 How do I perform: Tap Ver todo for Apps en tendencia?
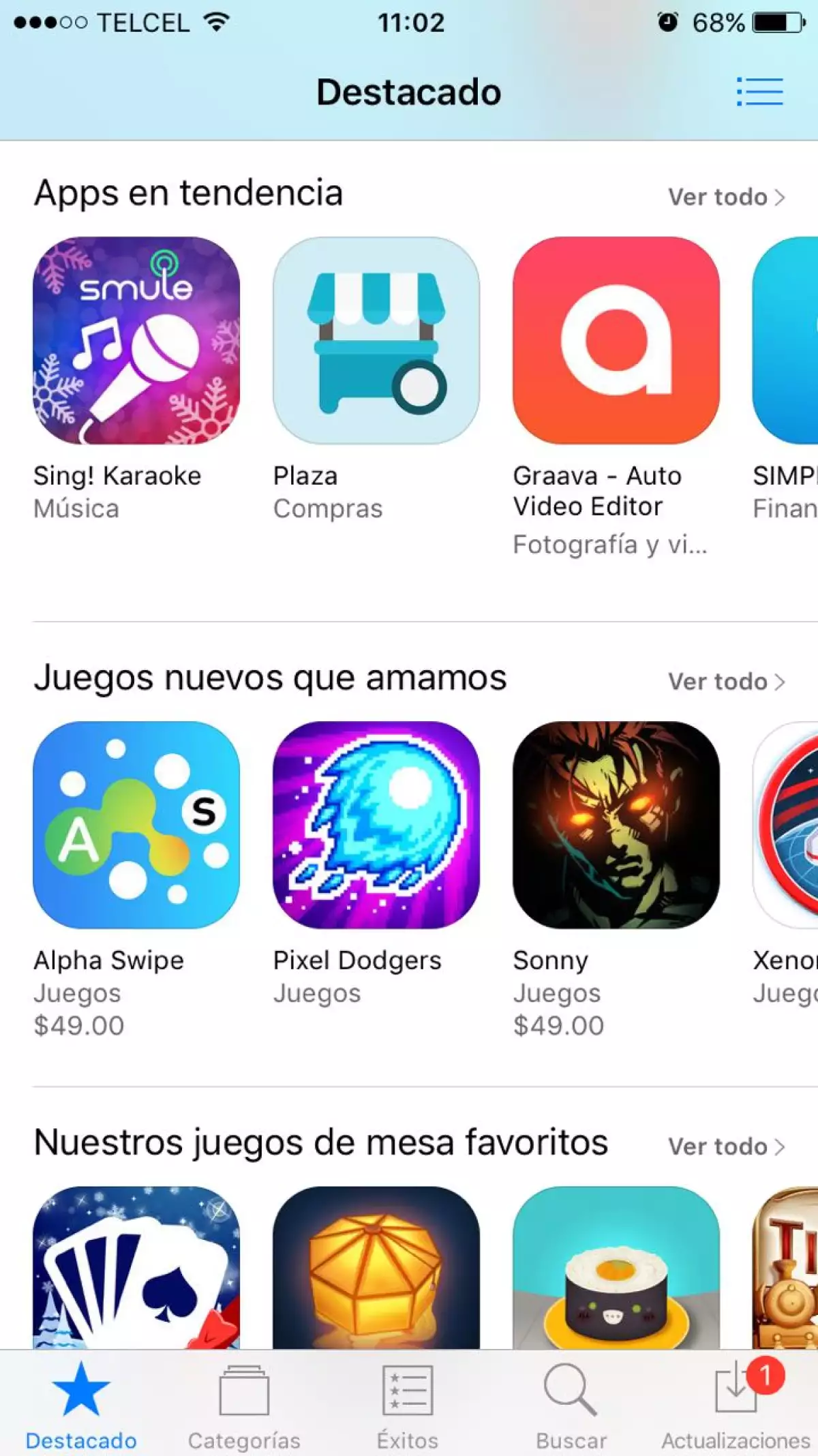(x=726, y=197)
